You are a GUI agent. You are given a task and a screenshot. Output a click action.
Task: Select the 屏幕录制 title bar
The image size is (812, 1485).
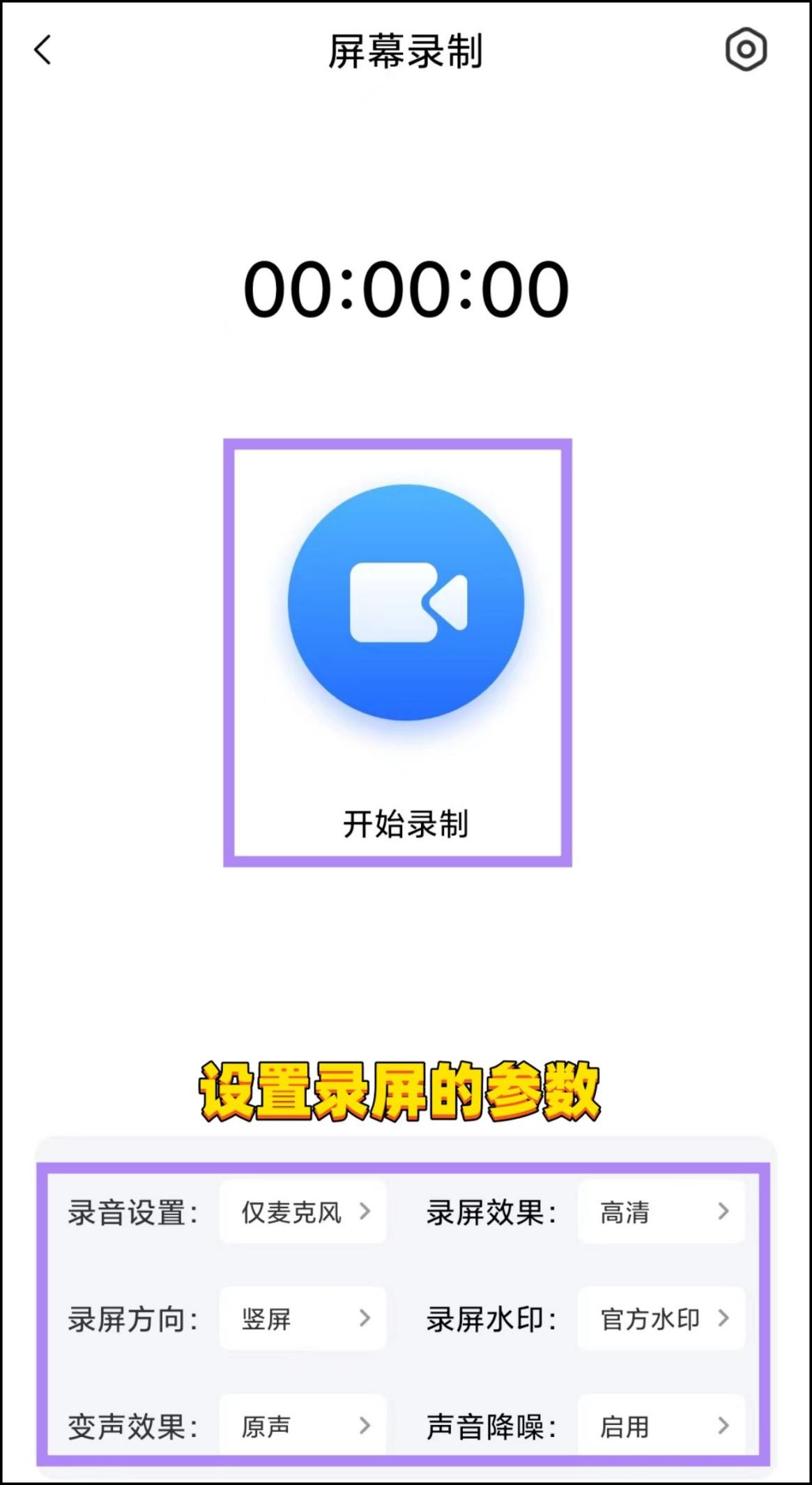click(406, 52)
